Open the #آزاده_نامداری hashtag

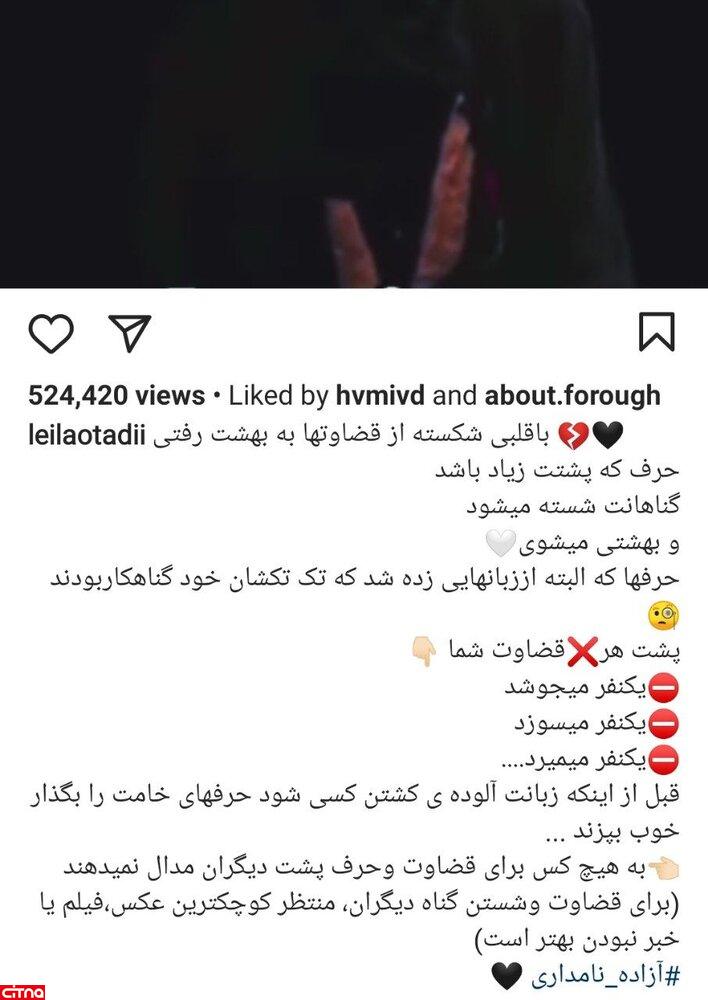coord(590,973)
